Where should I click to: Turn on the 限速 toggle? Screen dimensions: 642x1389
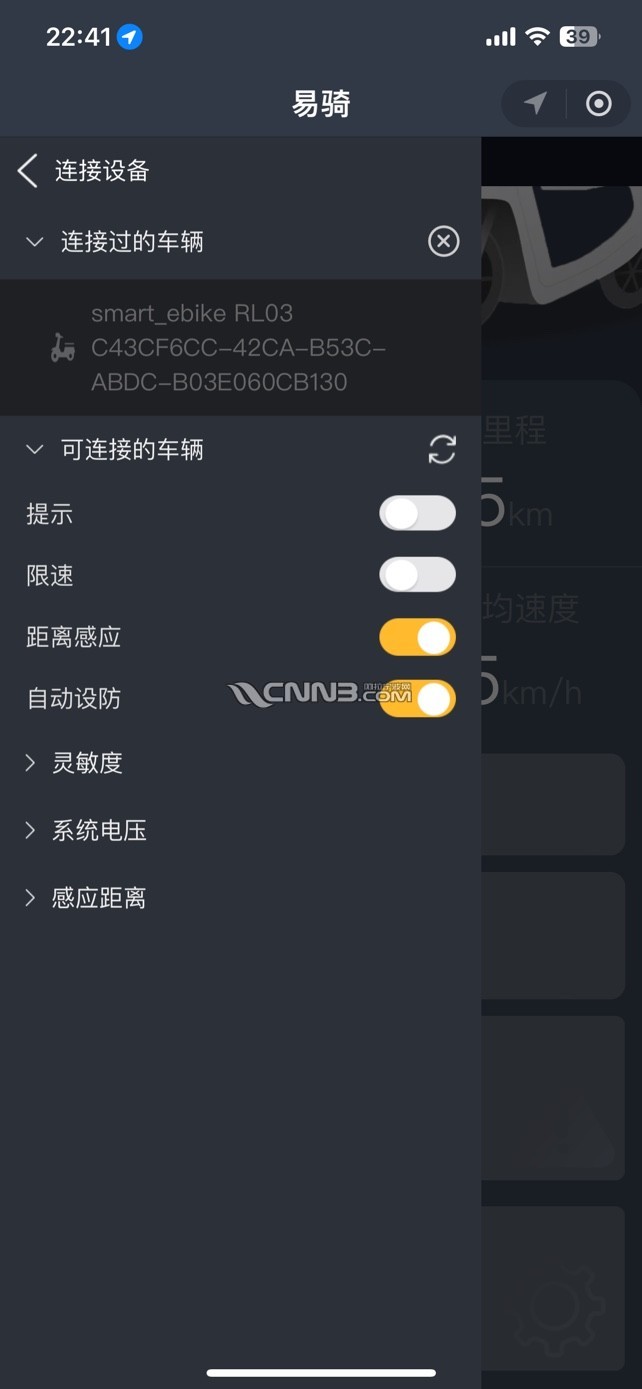tap(417, 575)
